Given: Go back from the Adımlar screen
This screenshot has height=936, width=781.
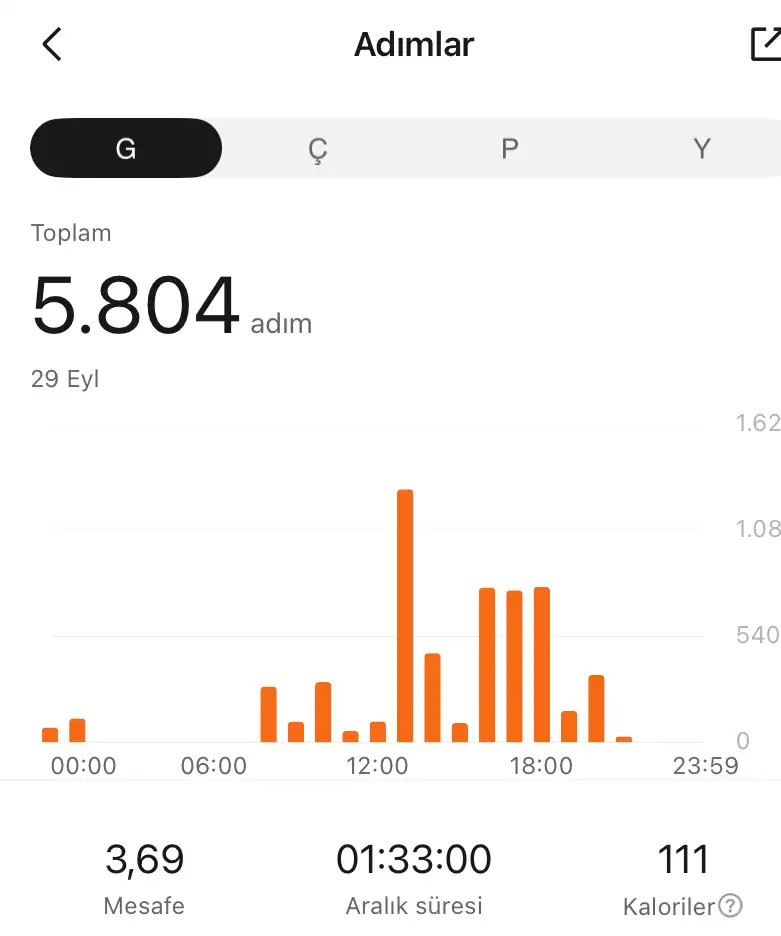Looking at the screenshot, I should 52,44.
